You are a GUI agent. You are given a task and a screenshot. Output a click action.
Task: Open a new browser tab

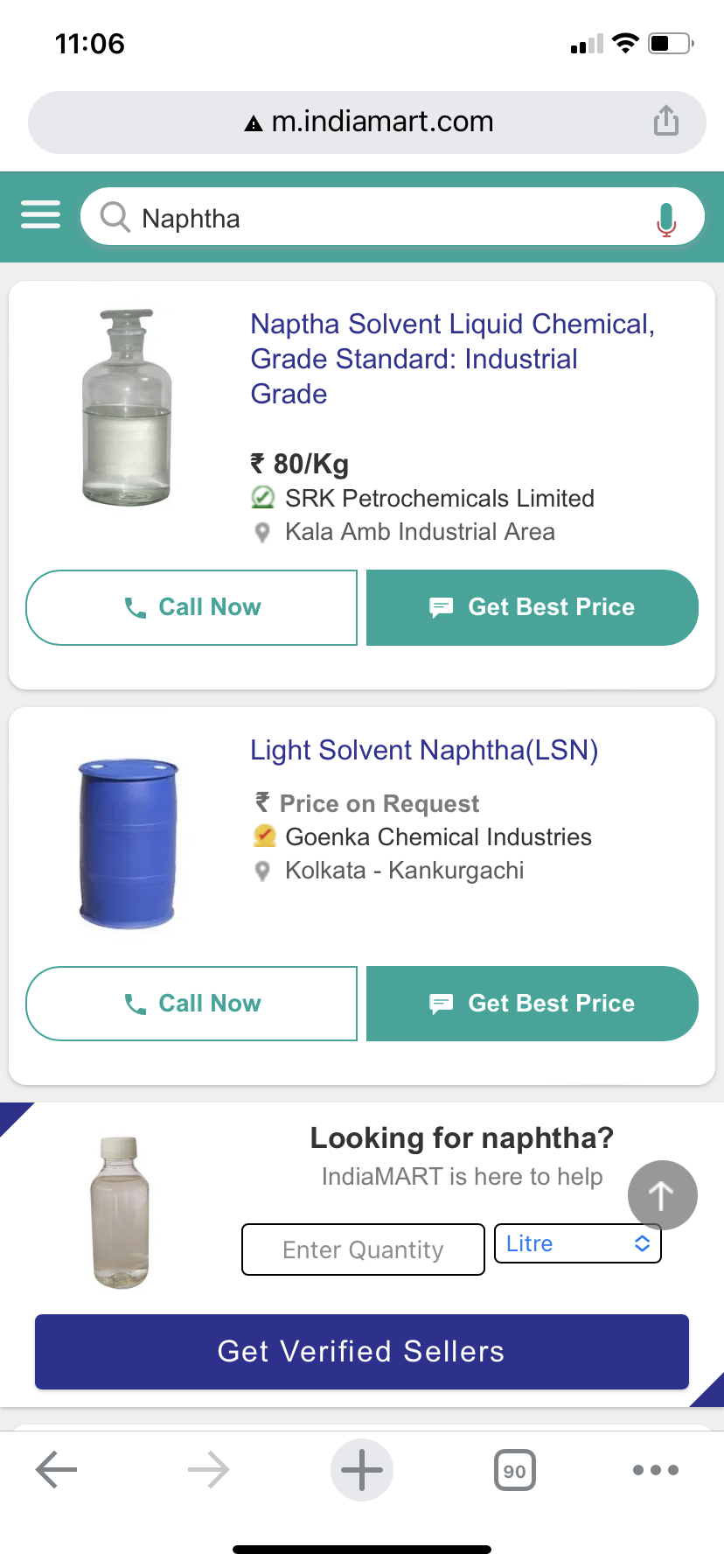pyautogui.click(x=362, y=1470)
